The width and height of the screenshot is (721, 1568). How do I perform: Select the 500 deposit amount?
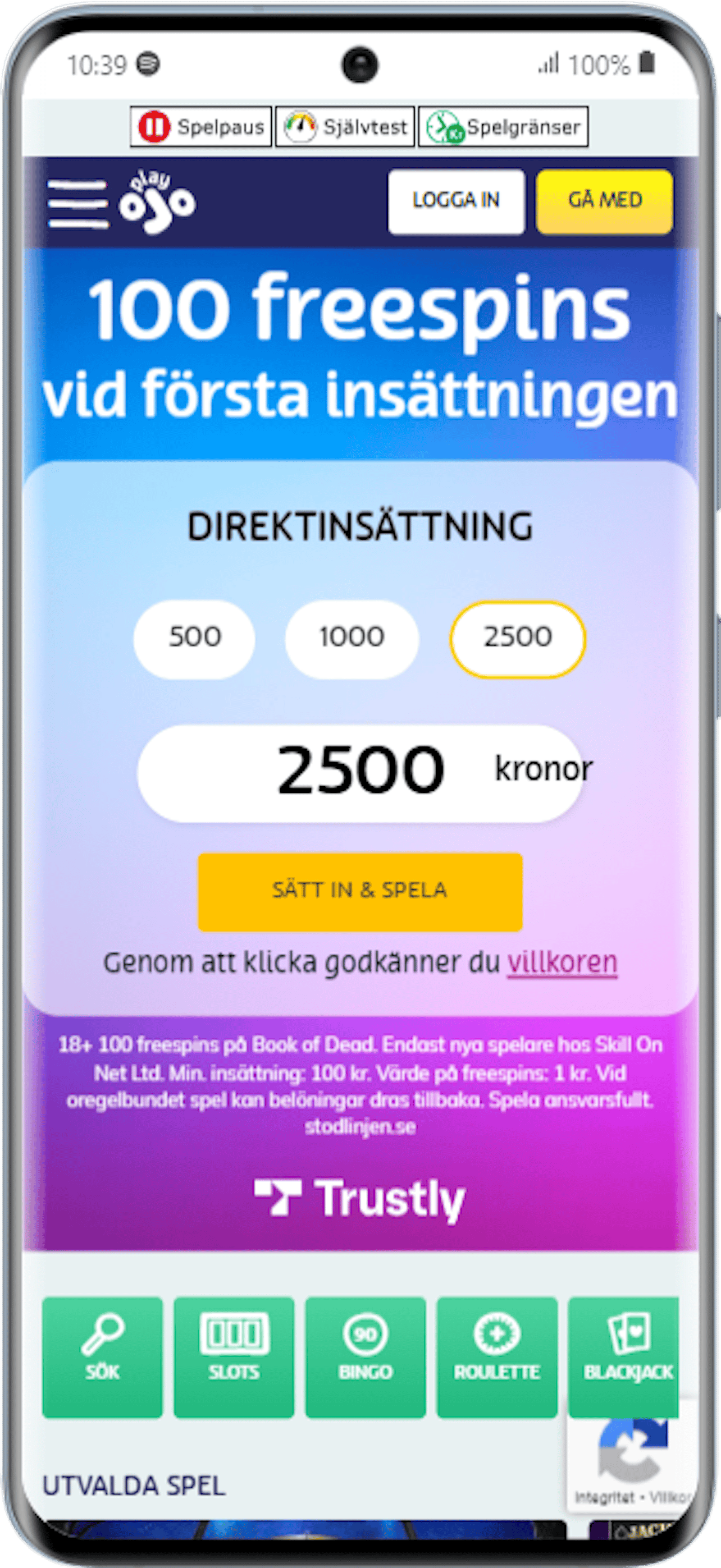pos(194,637)
